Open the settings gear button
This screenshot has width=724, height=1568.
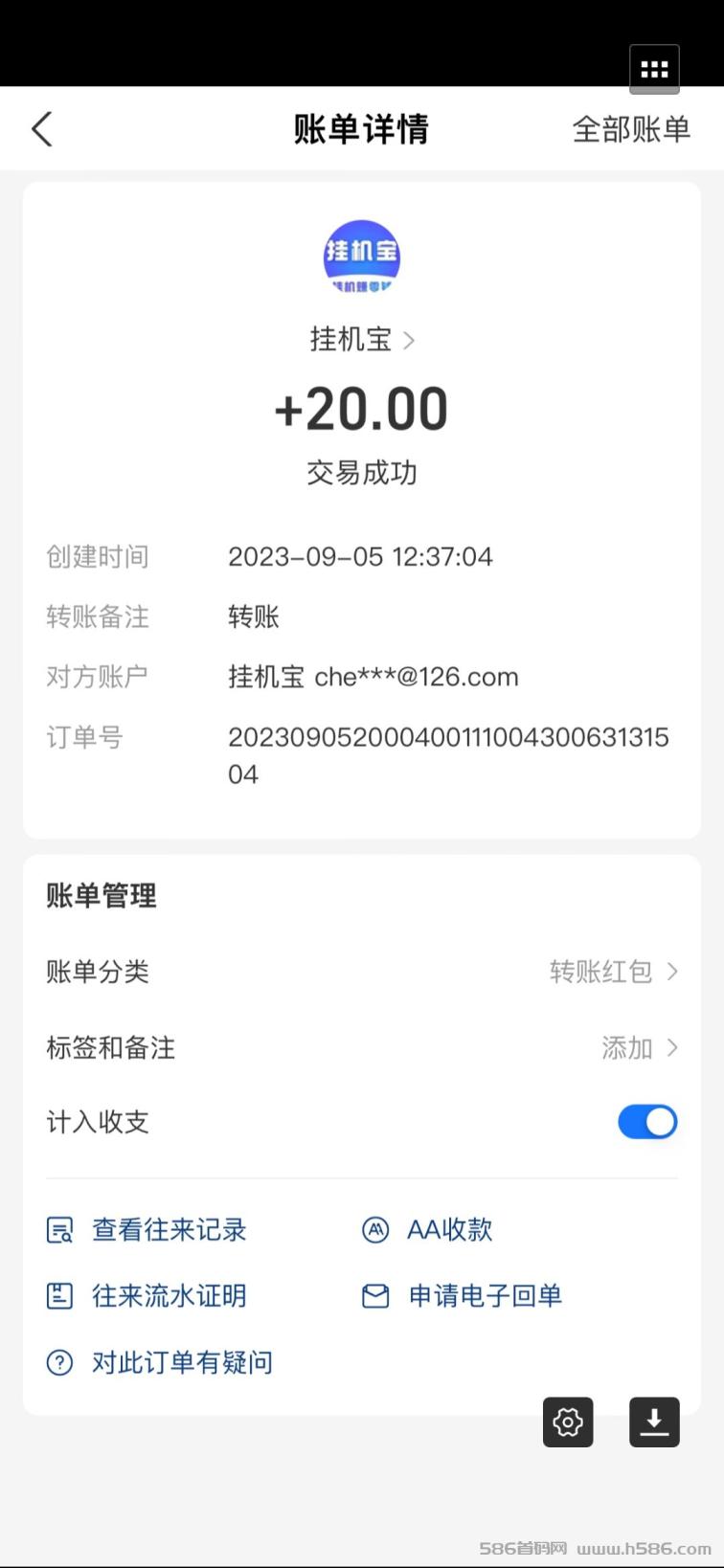coord(568,1422)
